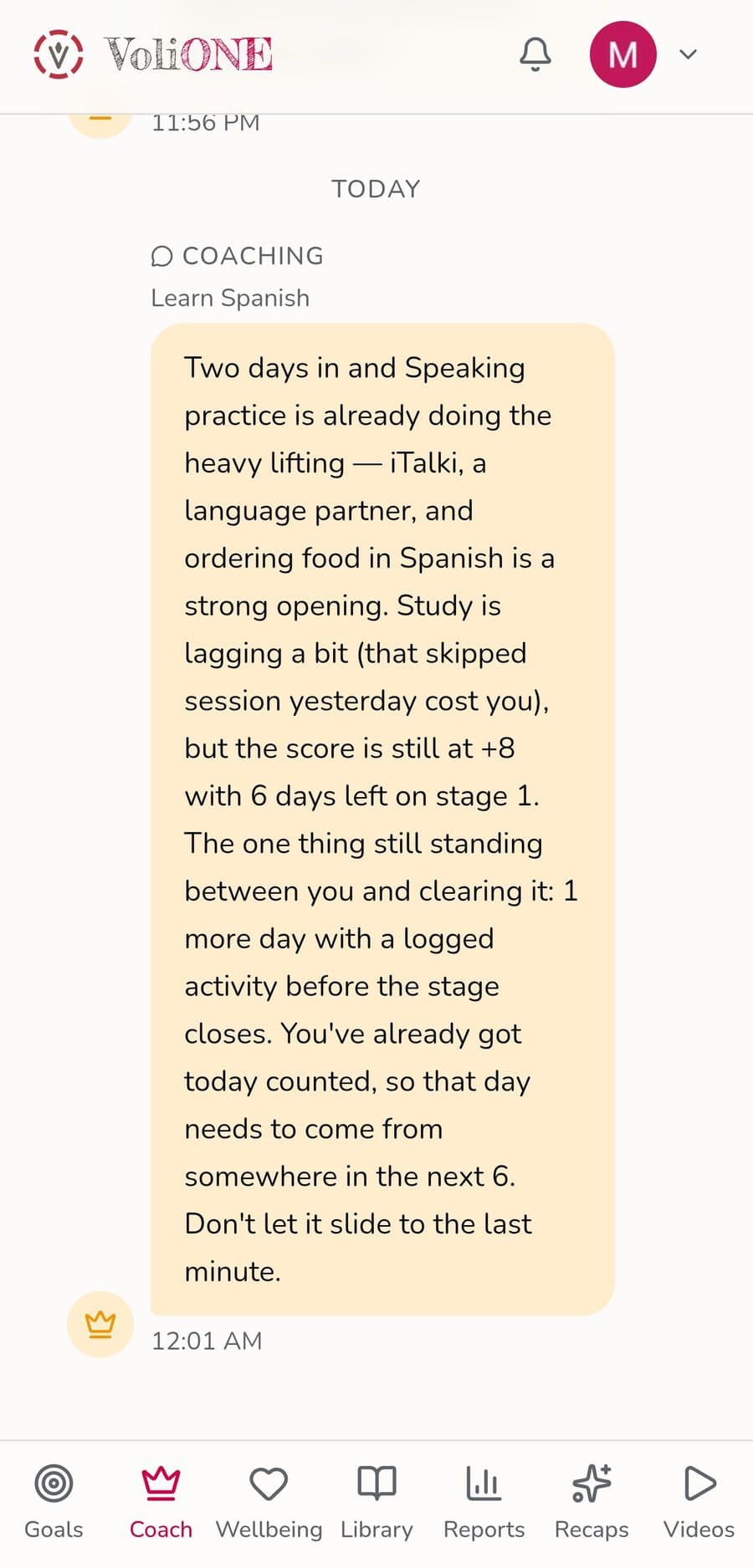The image size is (753, 1568).
Task: Tap the VoliONE logo to go home
Action: [x=153, y=54]
